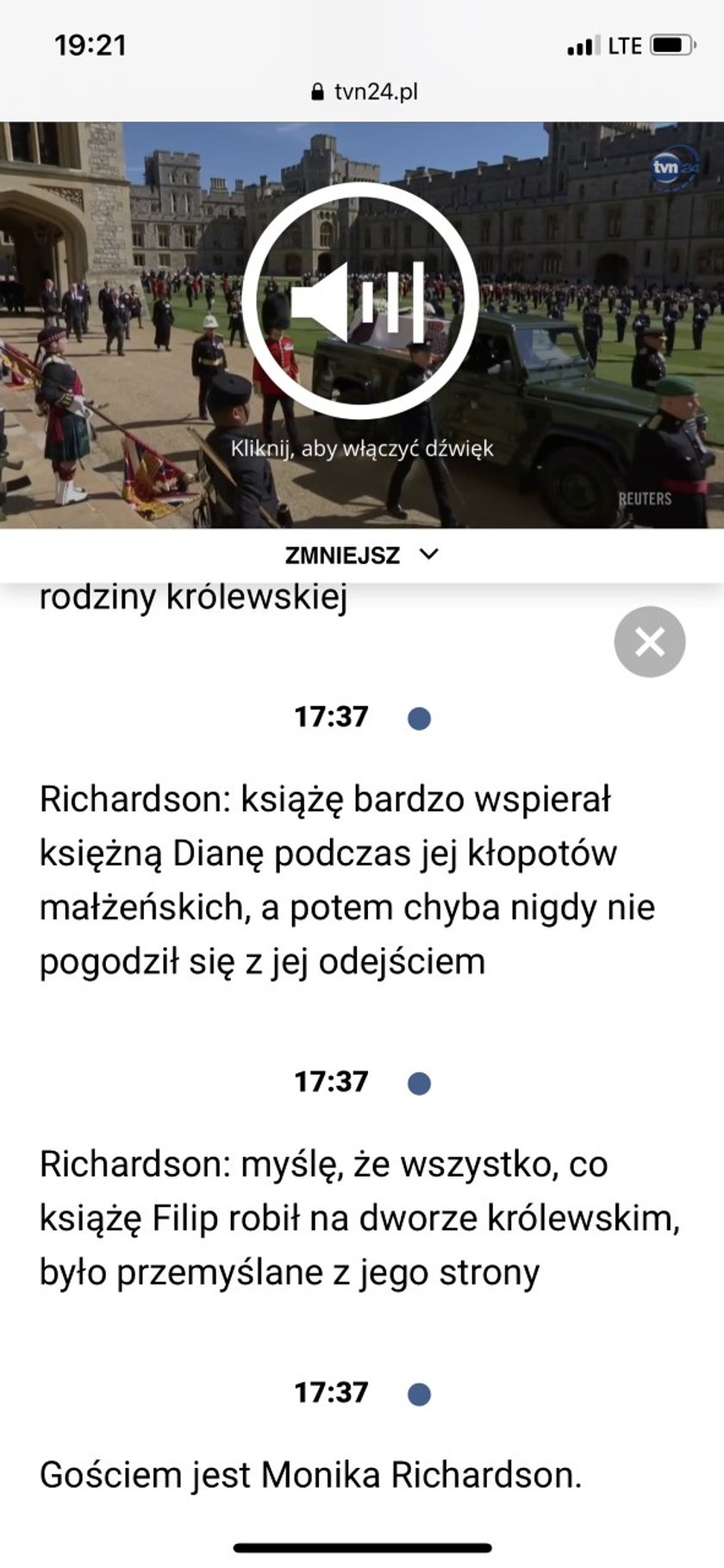Dismiss the floating video player
The height and width of the screenshot is (1568, 724).
[x=649, y=641]
